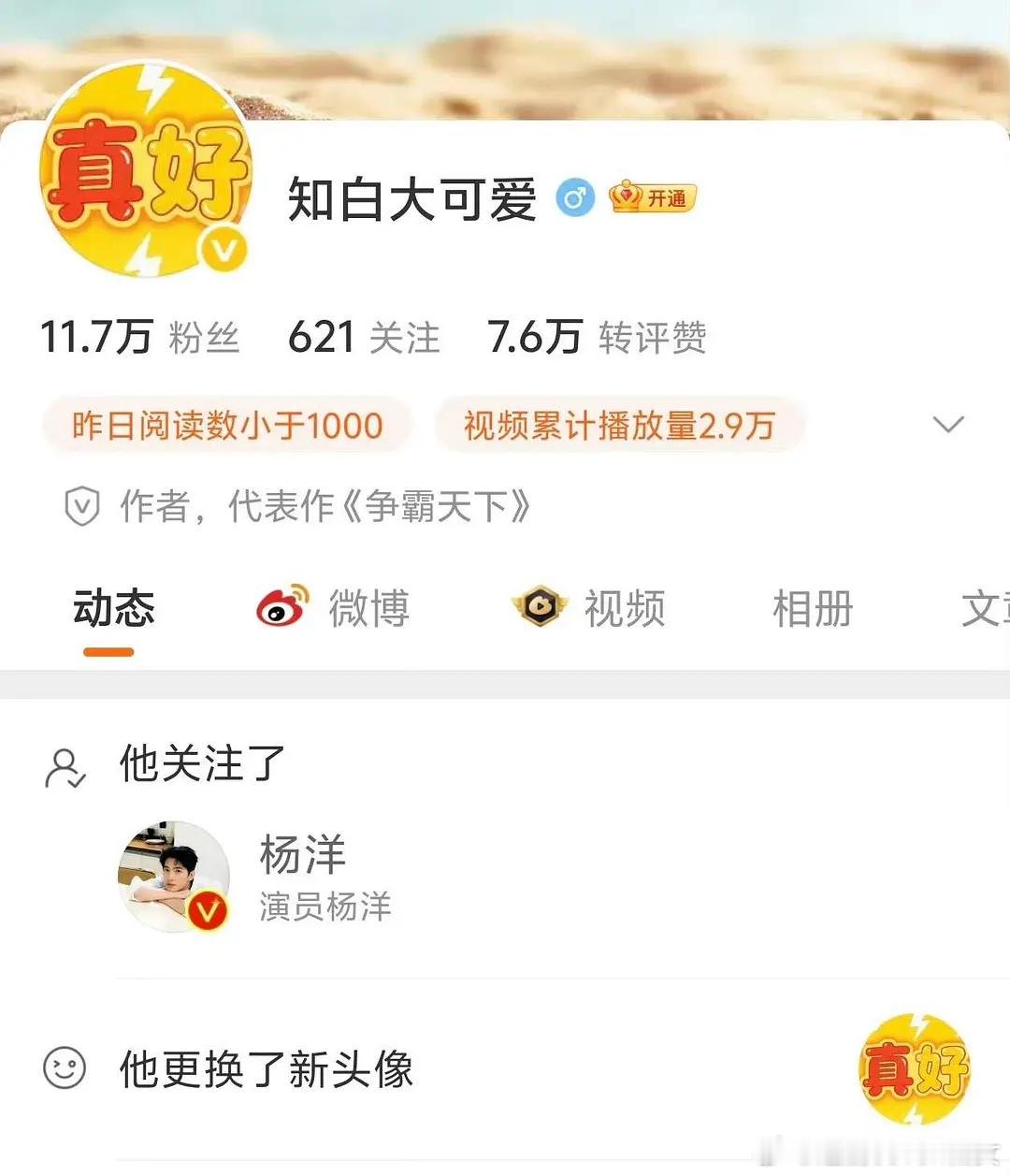This screenshot has height=1176, width=1010.
Task: Click the smiley face icon beside 他更换了新头像
Action: pyautogui.click(x=65, y=1072)
